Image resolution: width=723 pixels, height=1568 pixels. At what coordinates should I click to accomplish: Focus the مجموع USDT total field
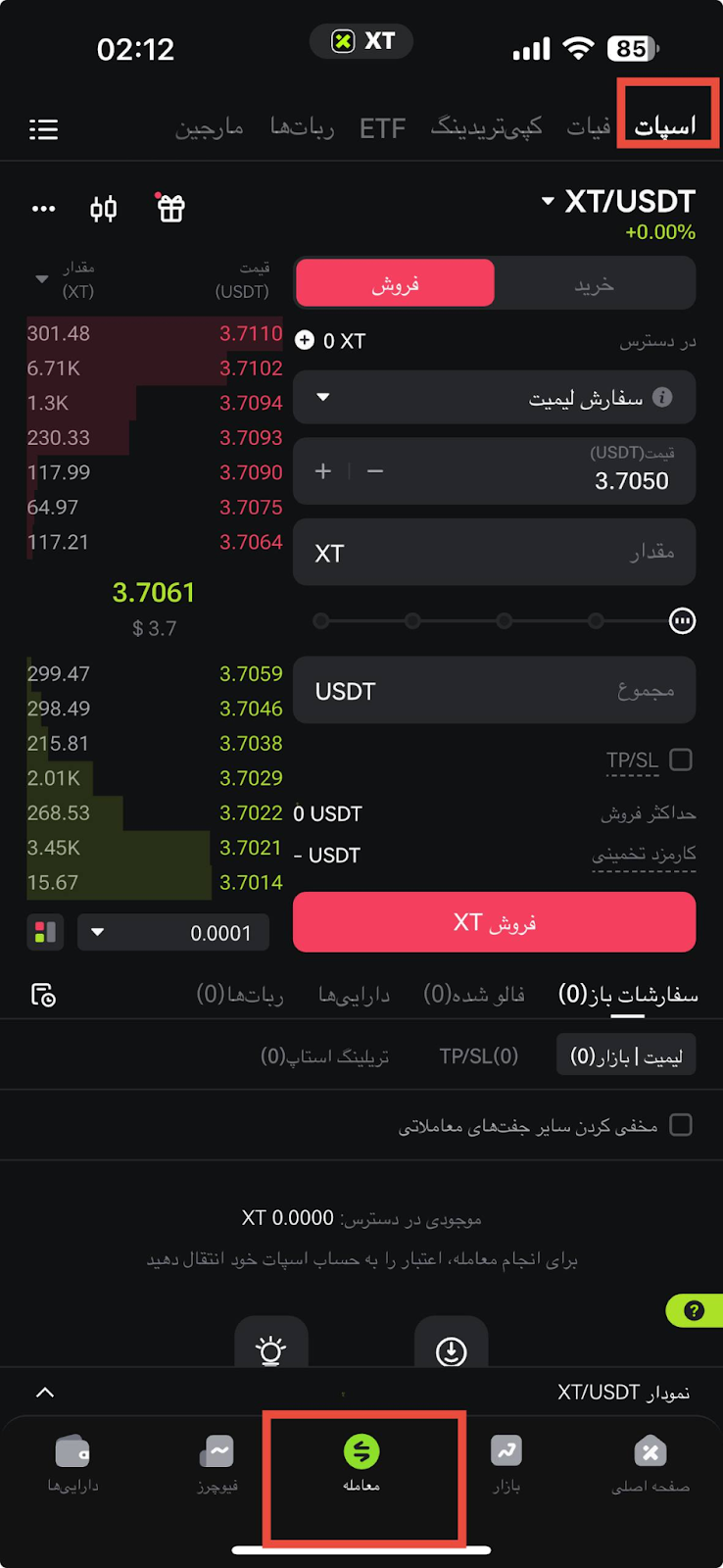click(494, 691)
